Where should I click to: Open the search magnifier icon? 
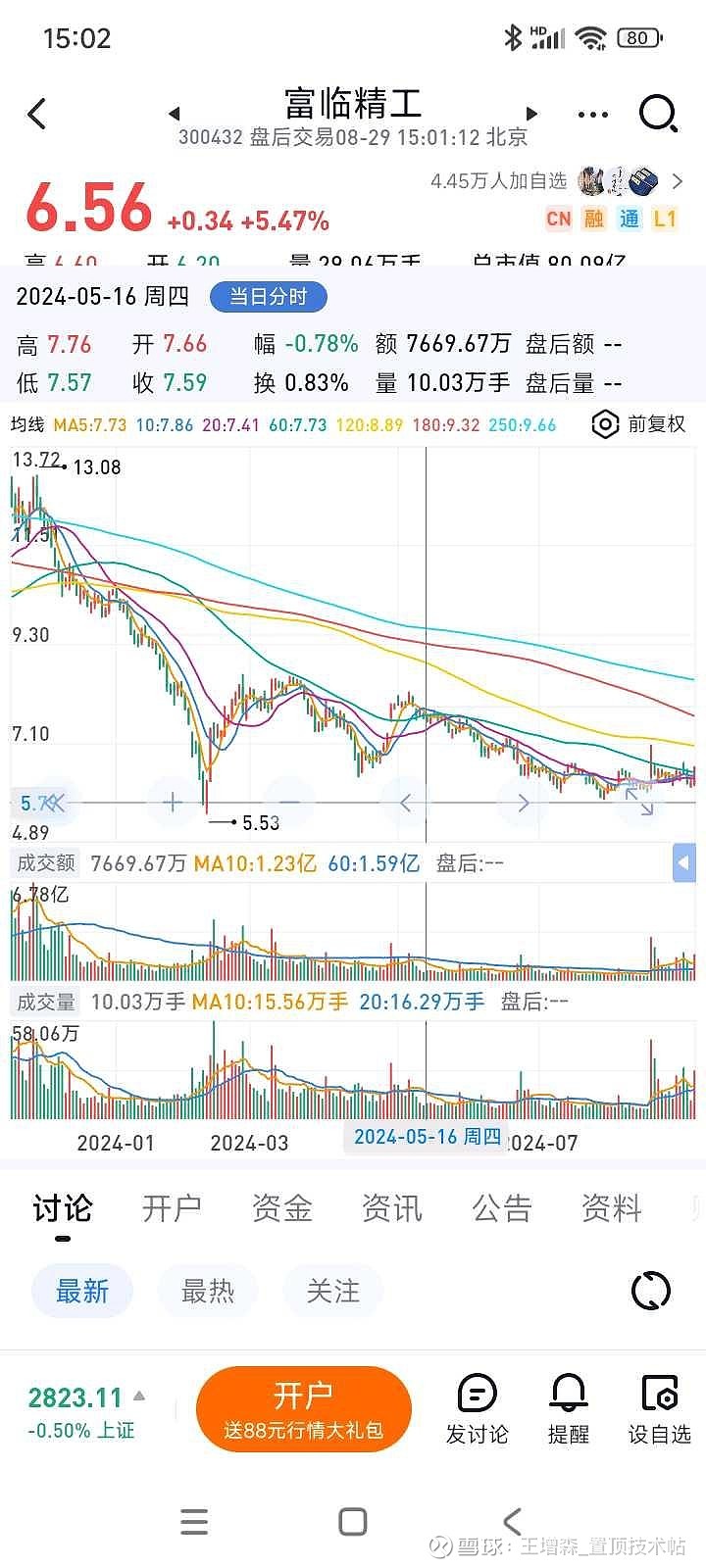[658, 114]
